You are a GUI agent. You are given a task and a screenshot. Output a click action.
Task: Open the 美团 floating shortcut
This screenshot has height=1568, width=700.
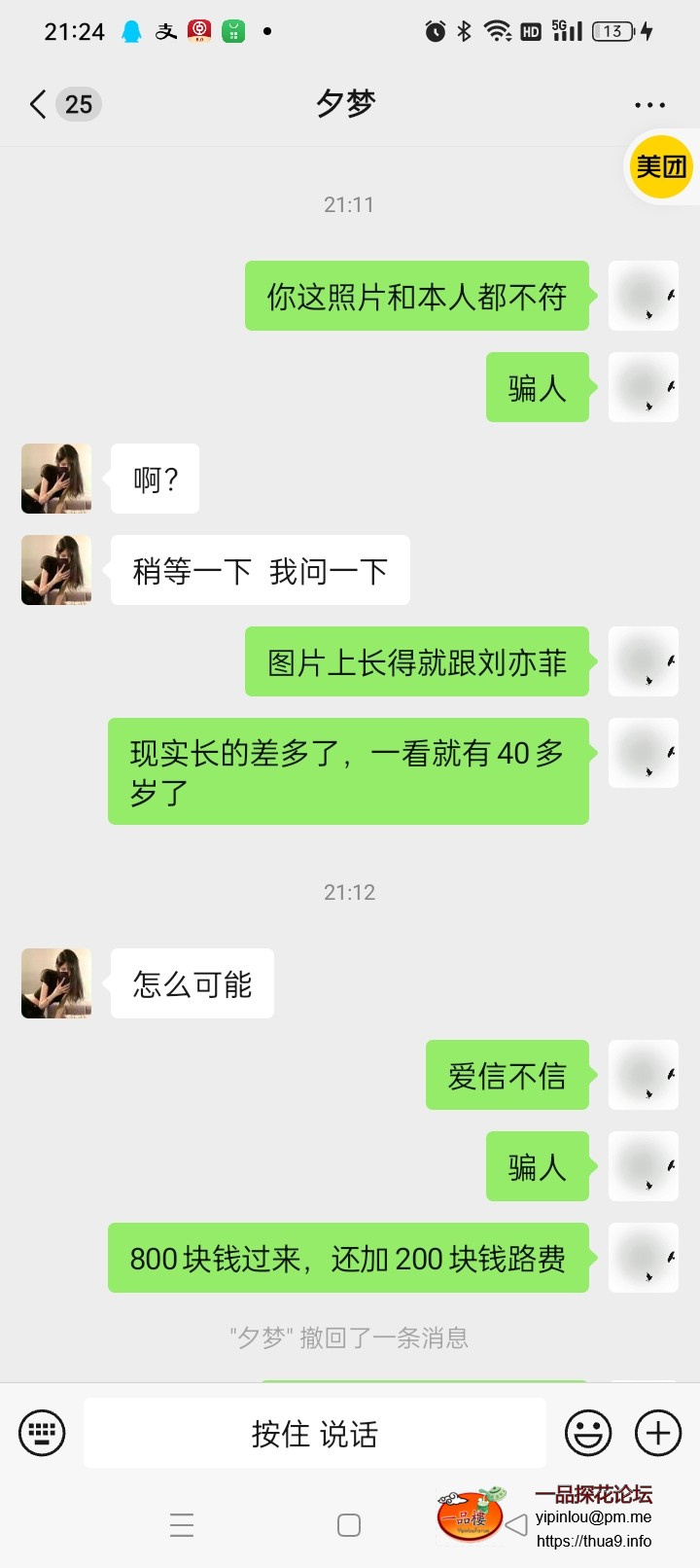click(661, 167)
